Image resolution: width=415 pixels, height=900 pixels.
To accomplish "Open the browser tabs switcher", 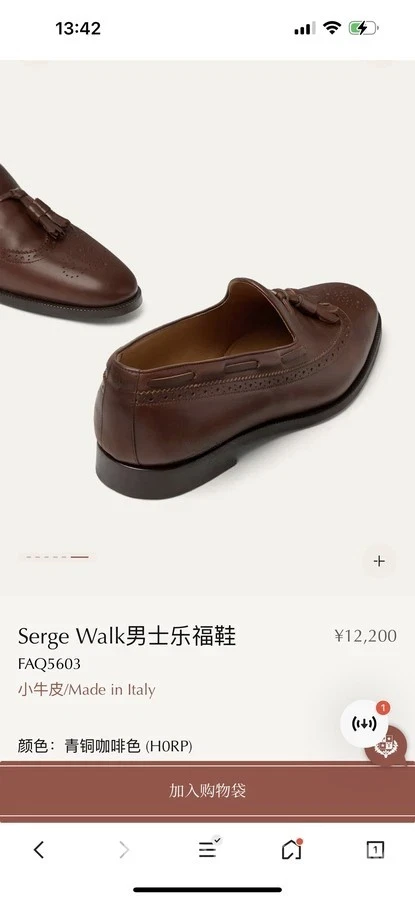I will (x=375, y=849).
